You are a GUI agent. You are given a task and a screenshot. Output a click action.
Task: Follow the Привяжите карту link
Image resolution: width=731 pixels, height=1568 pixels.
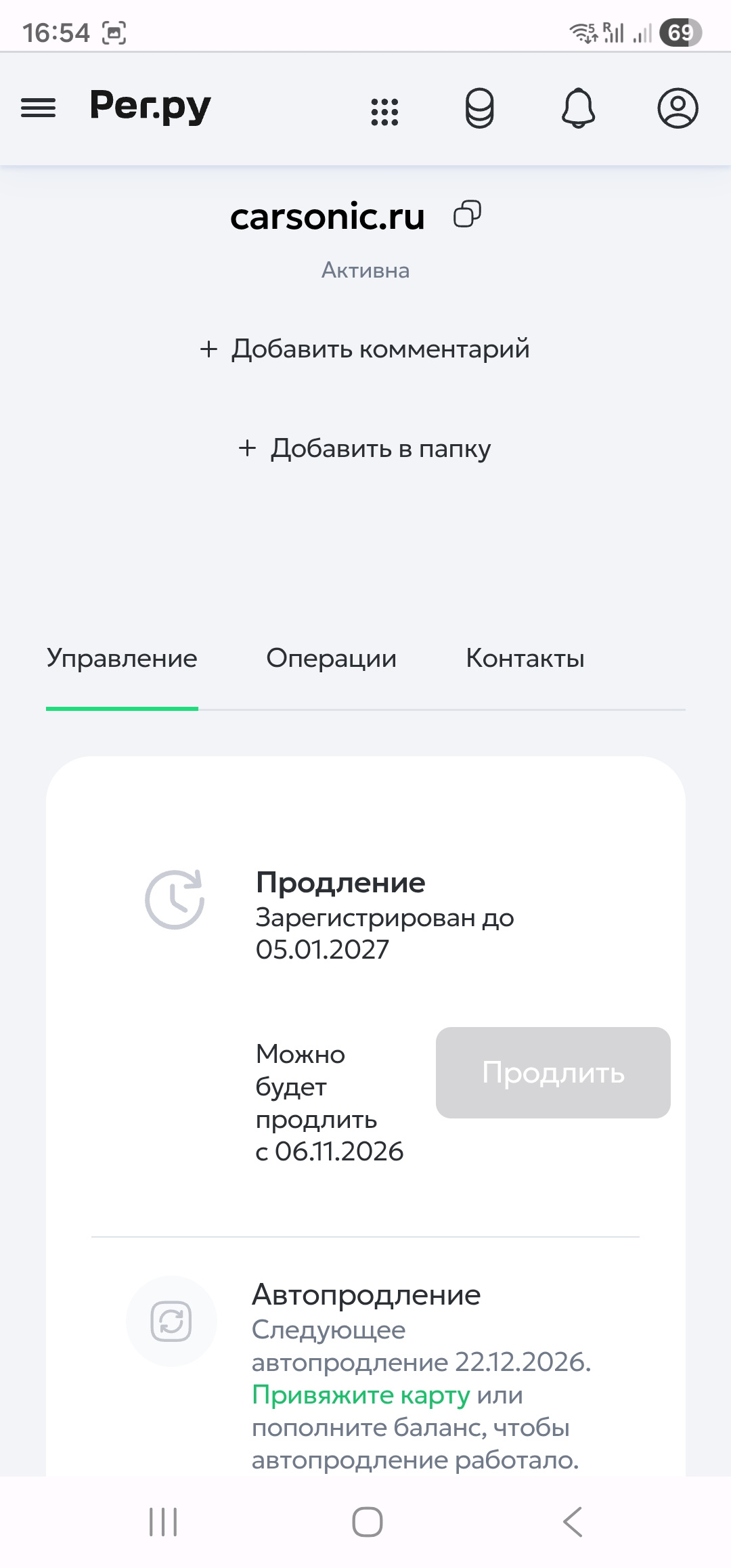[361, 1395]
